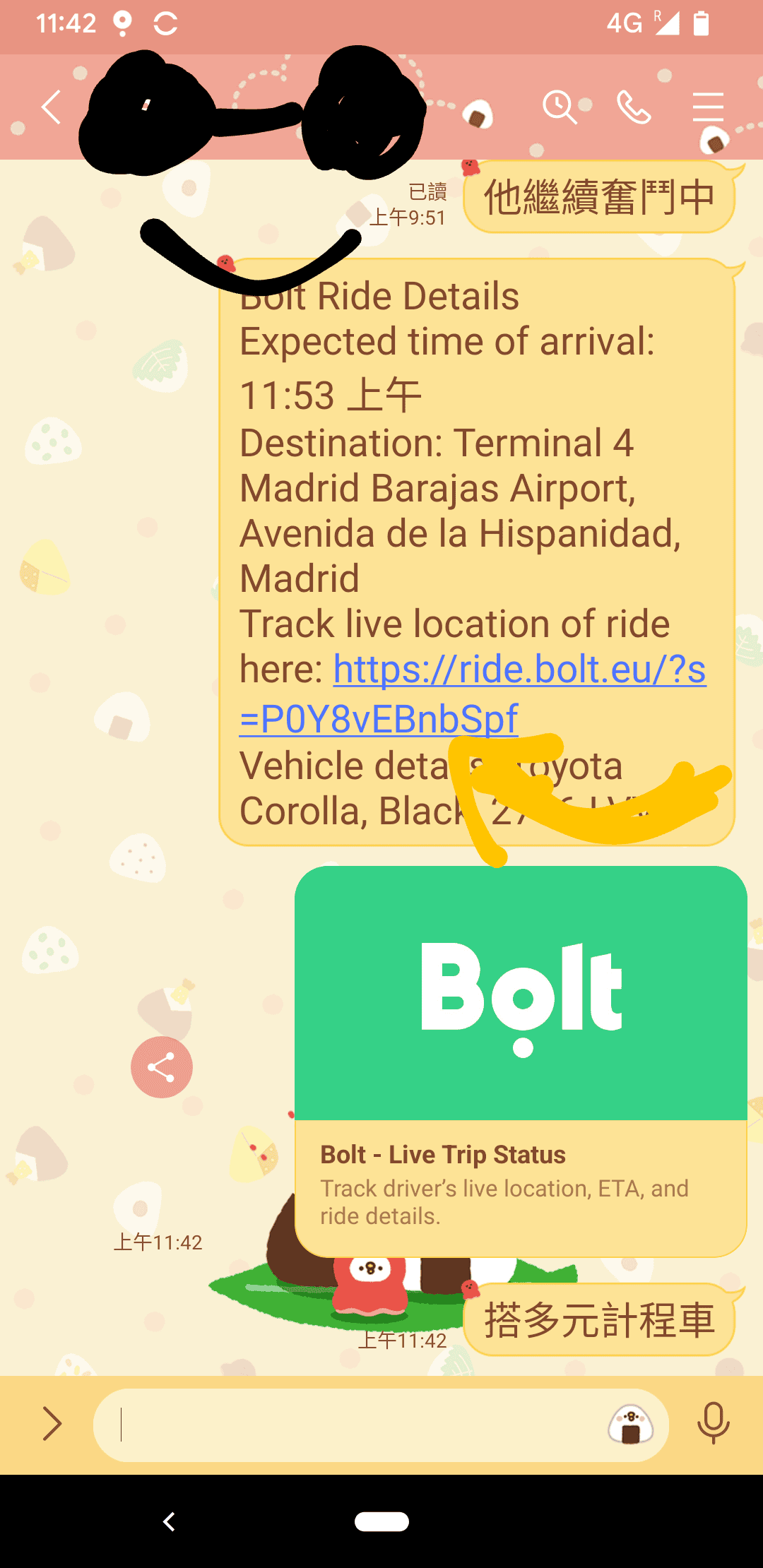Start a voice call with the phone icon
Screen dimensions: 763x1568
634,106
